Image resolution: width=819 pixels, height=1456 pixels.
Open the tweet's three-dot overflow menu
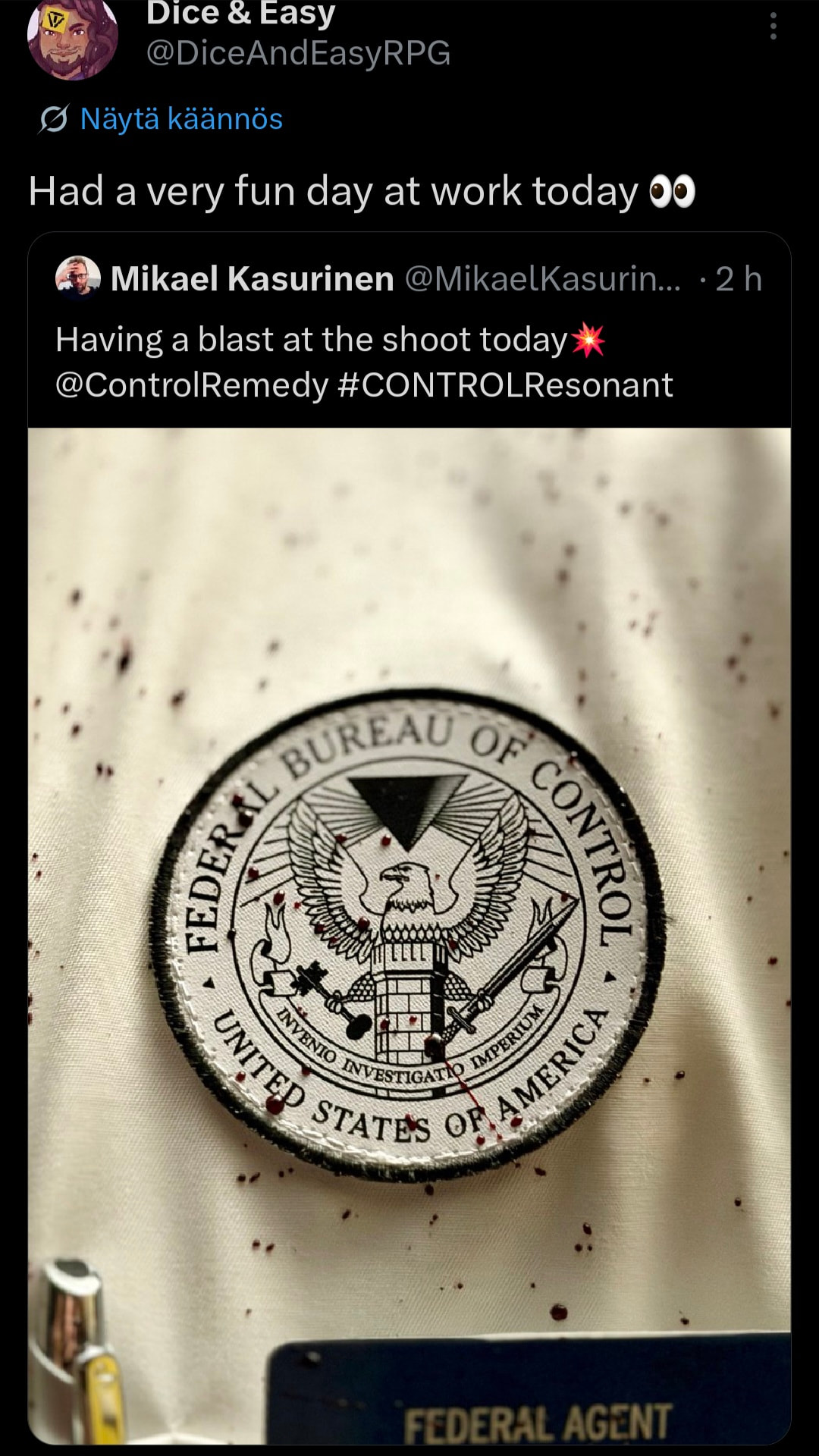pyautogui.click(x=773, y=27)
